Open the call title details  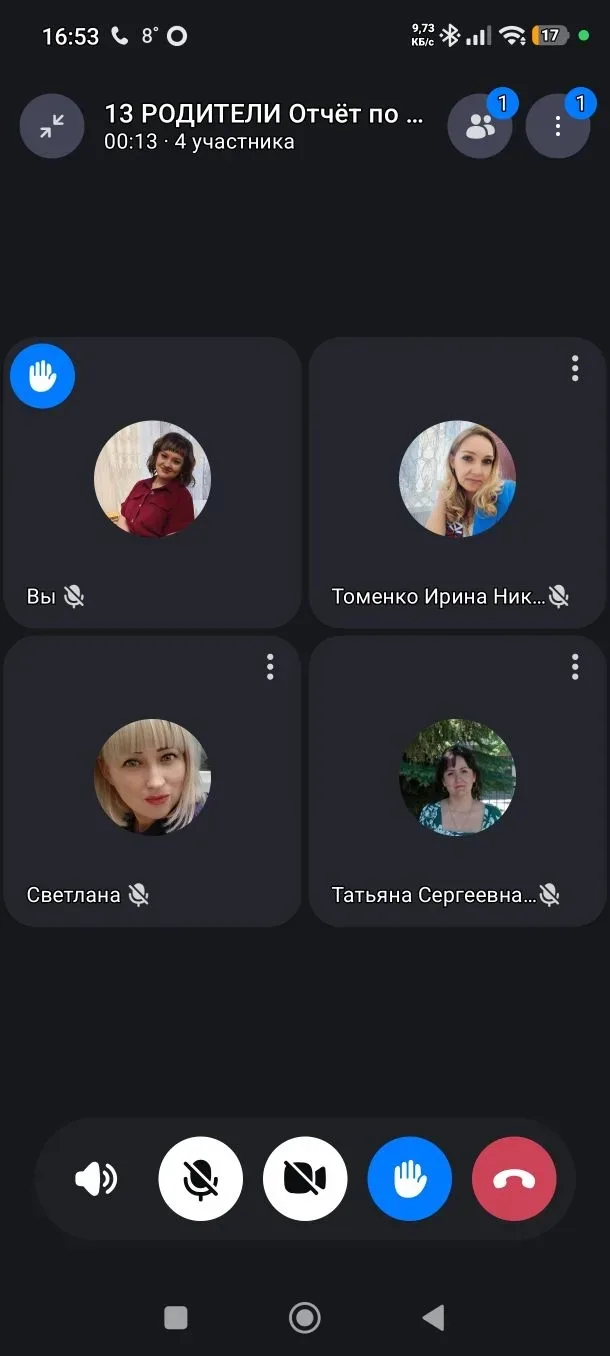click(264, 126)
